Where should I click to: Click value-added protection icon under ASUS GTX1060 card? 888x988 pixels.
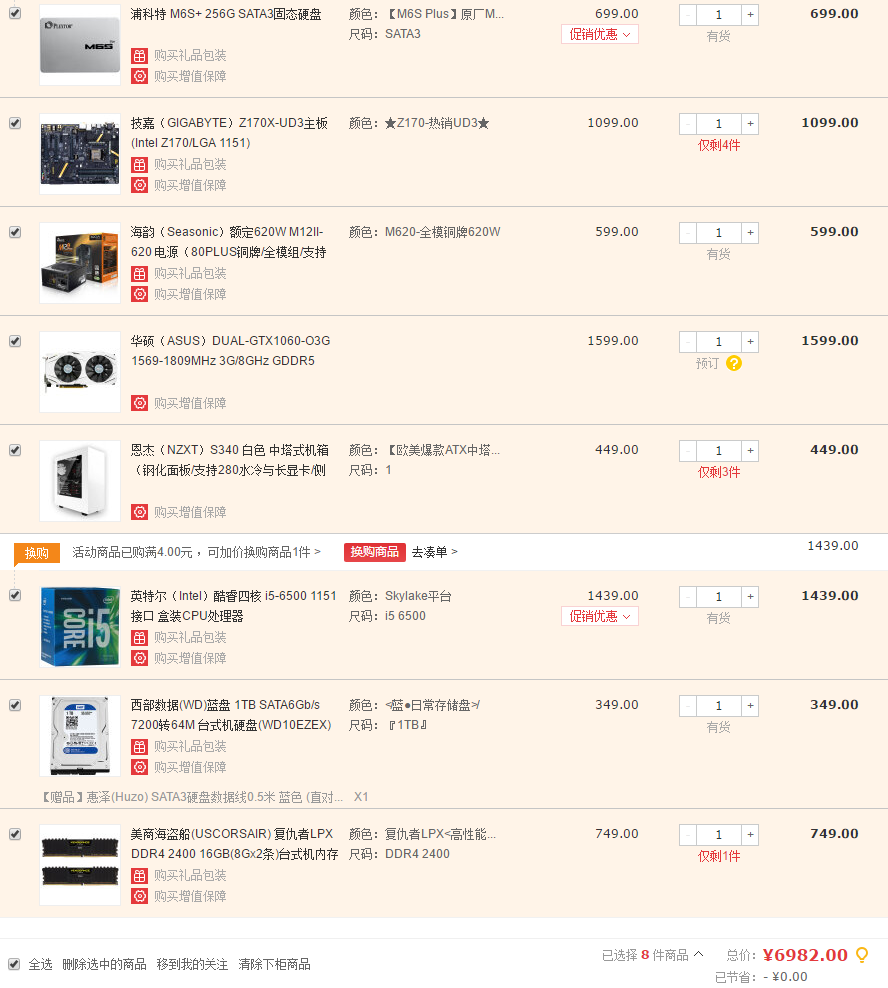(x=140, y=403)
